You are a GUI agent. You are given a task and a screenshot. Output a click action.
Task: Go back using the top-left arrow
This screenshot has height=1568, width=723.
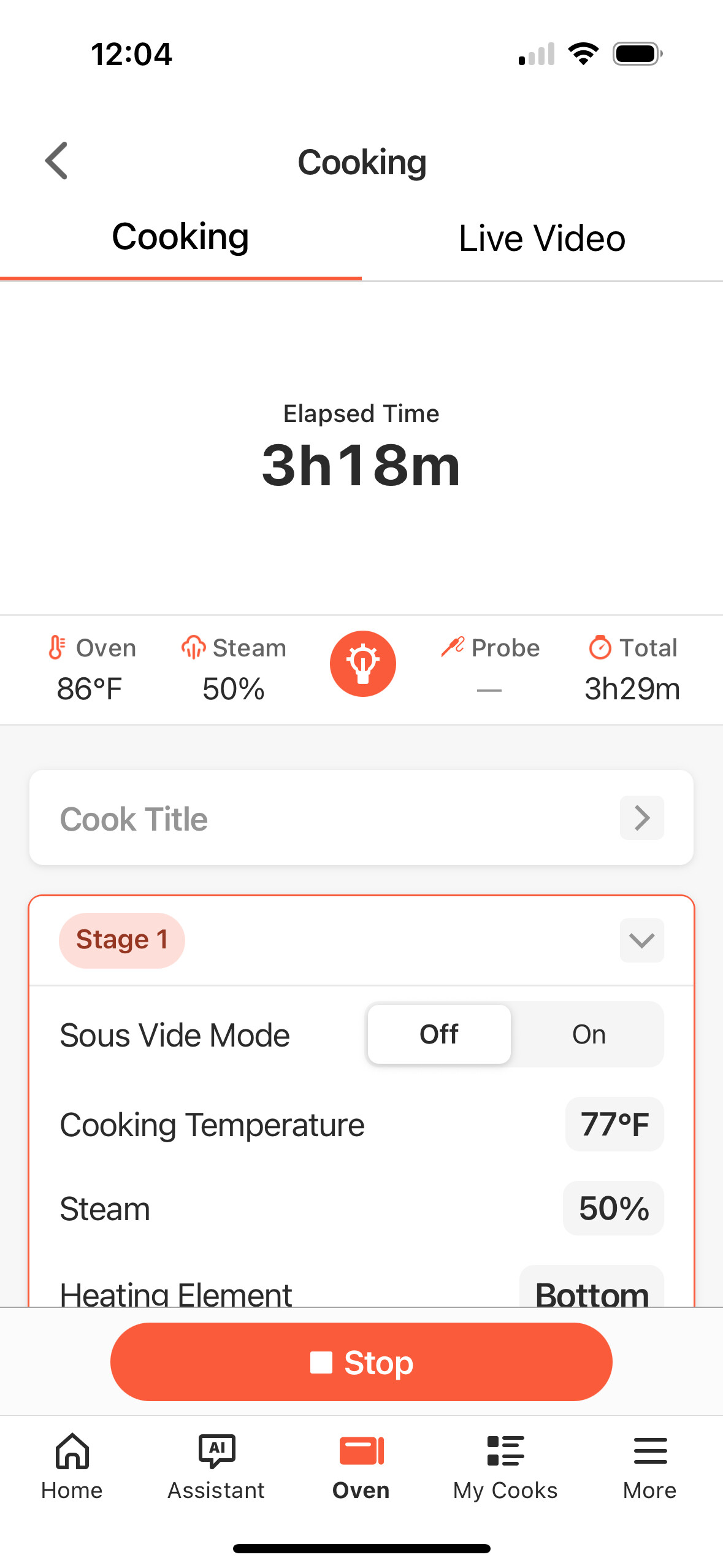coord(56,161)
